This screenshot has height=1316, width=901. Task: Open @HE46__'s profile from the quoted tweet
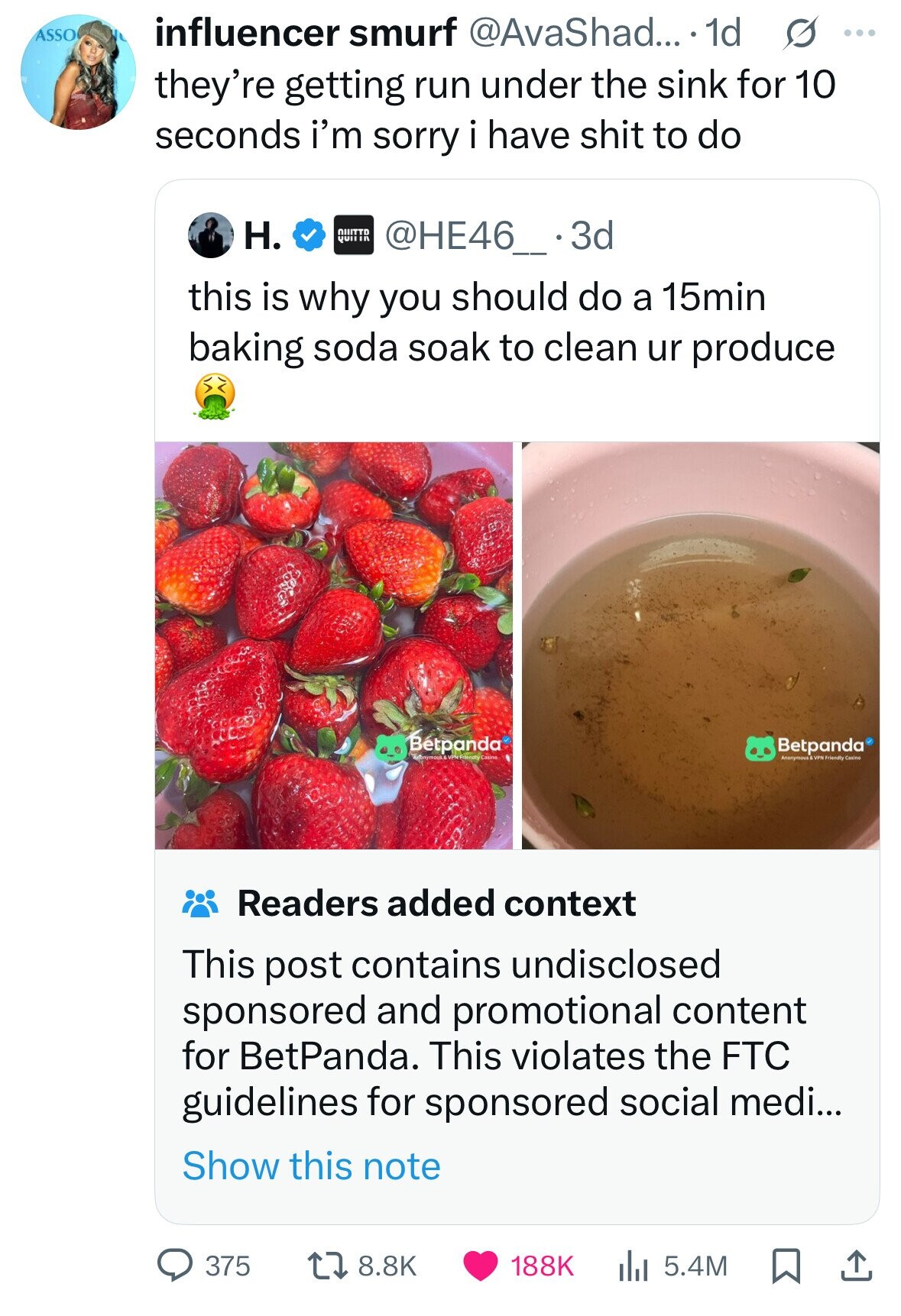(x=459, y=238)
